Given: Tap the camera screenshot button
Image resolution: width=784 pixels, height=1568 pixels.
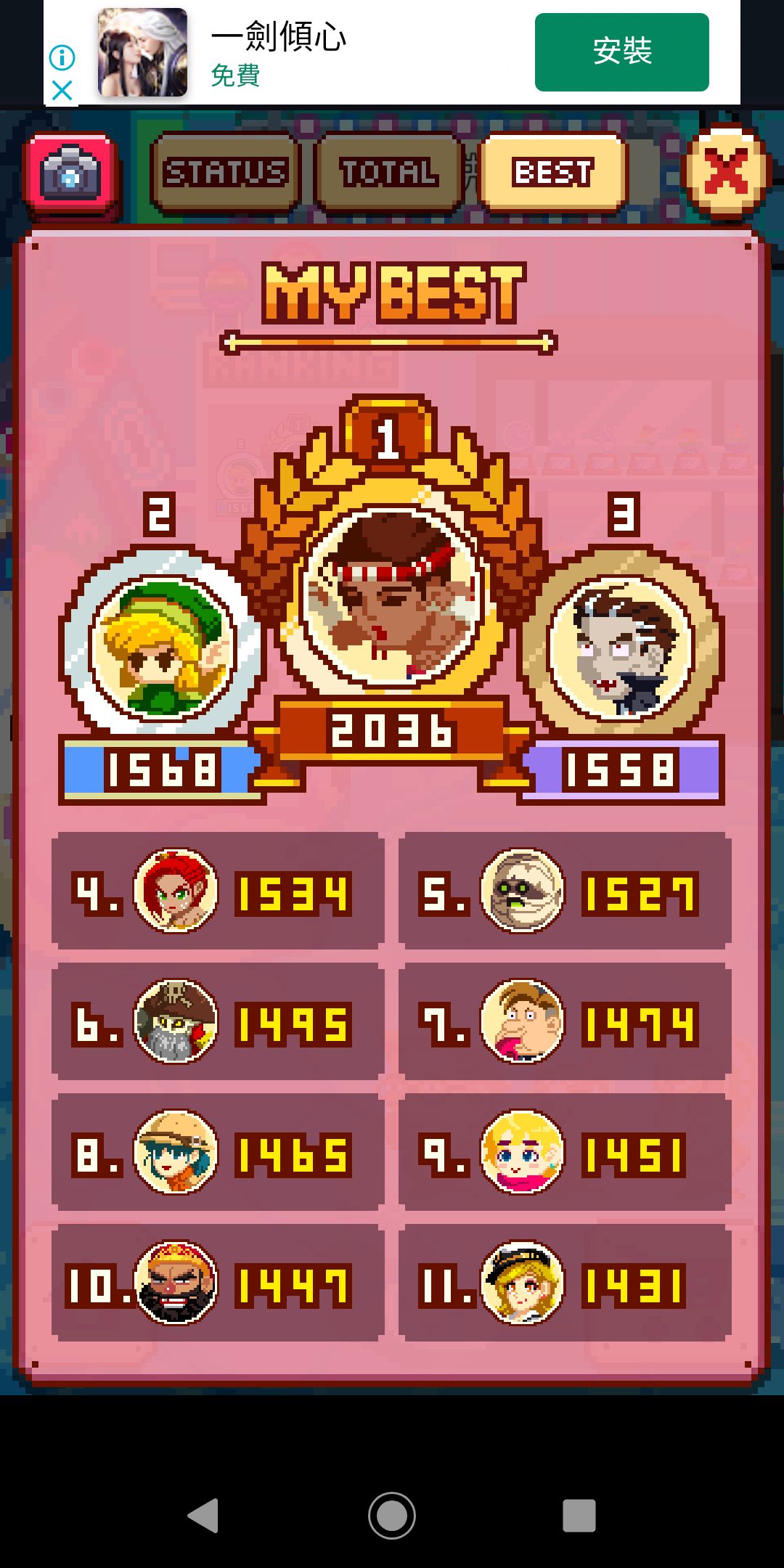Looking at the screenshot, I should [70, 173].
